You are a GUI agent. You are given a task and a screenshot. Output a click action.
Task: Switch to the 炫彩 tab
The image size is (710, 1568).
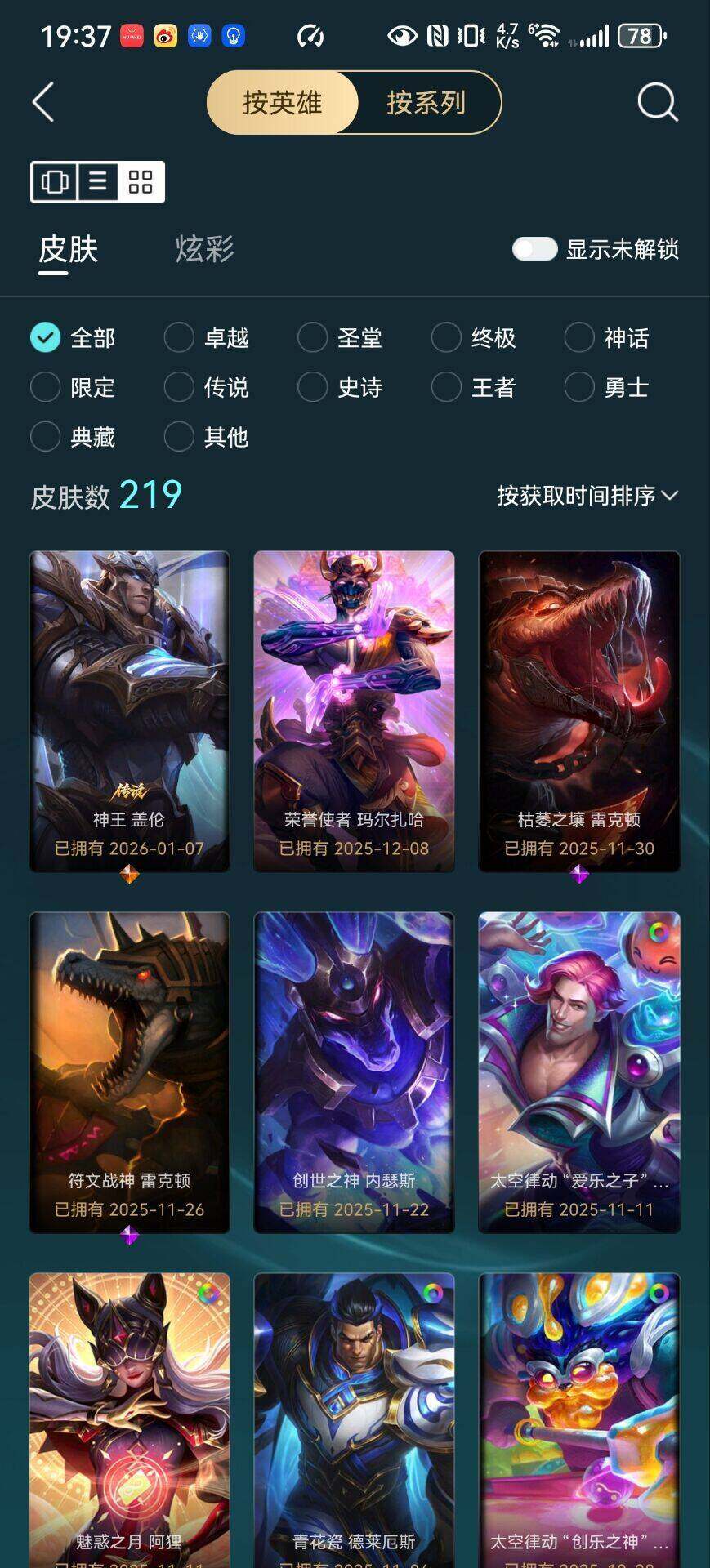(204, 249)
